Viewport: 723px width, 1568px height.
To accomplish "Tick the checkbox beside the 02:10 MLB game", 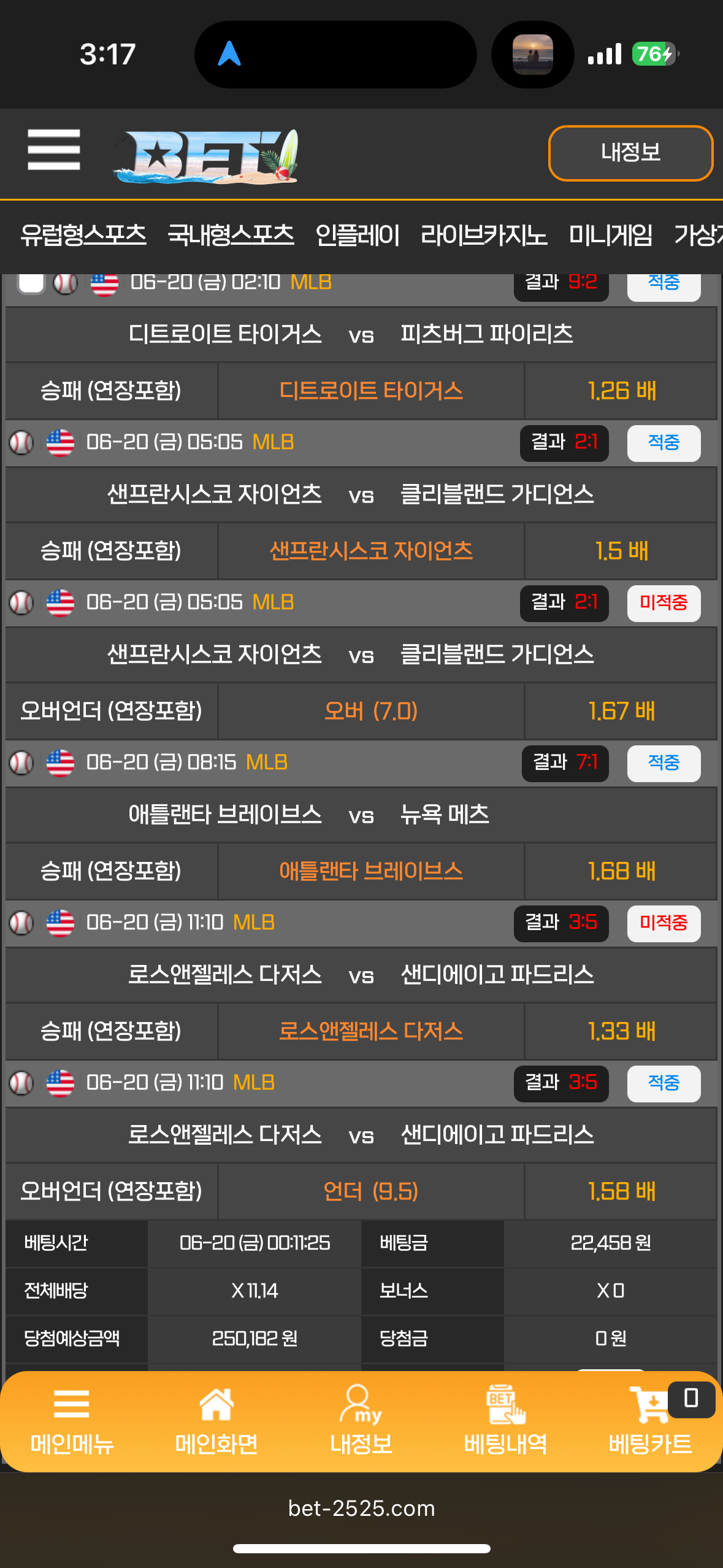I will [31, 283].
